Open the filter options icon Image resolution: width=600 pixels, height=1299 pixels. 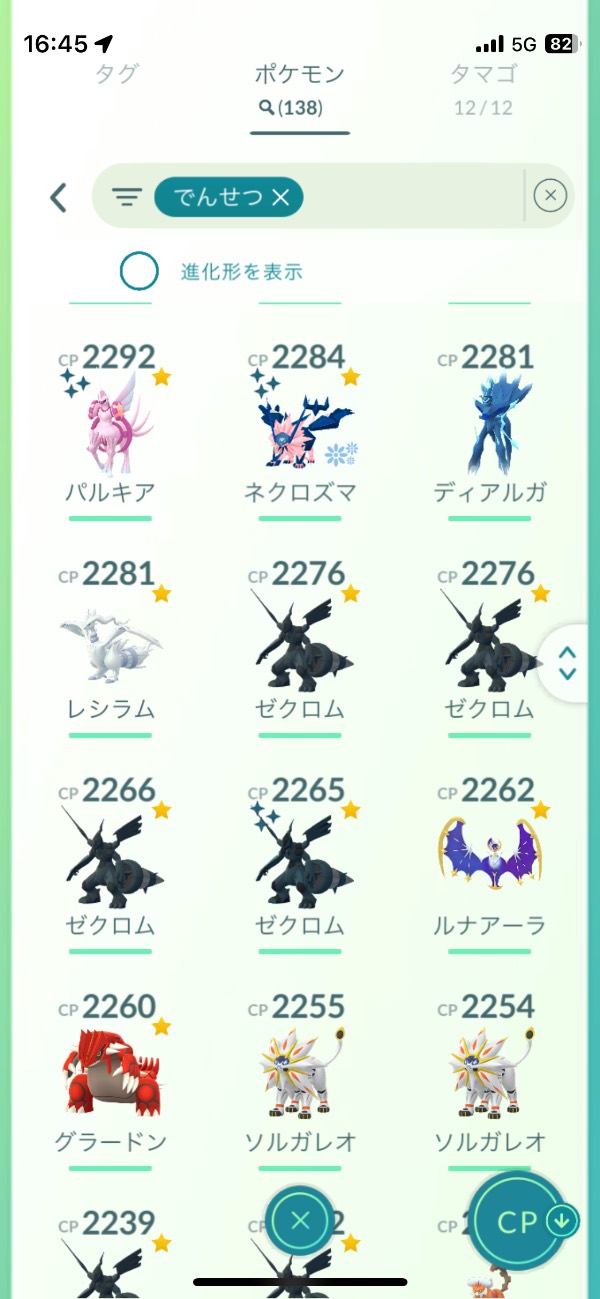(x=127, y=197)
